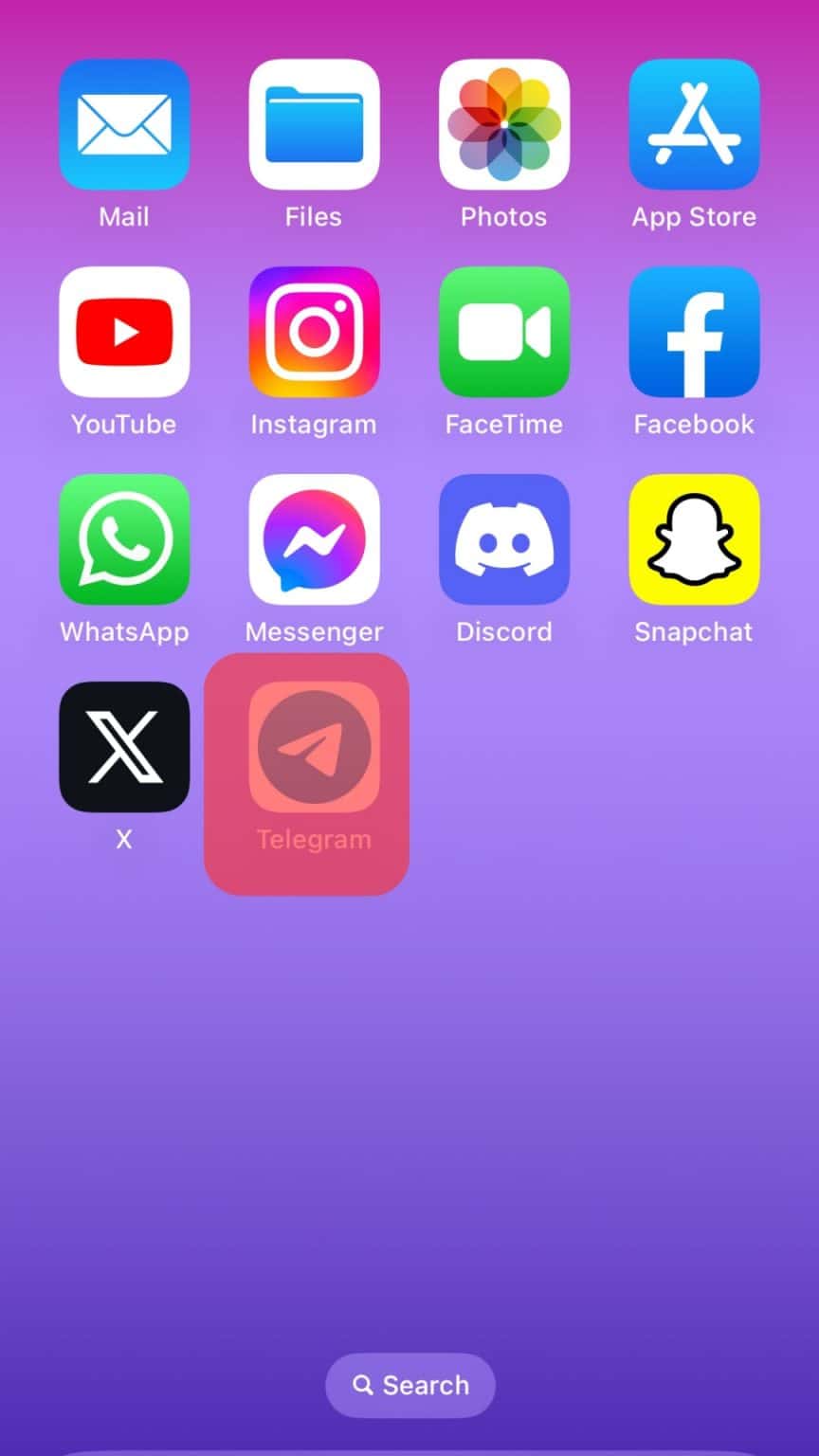The width and height of the screenshot is (819, 1456).
Task: Open Discord
Action: point(504,538)
